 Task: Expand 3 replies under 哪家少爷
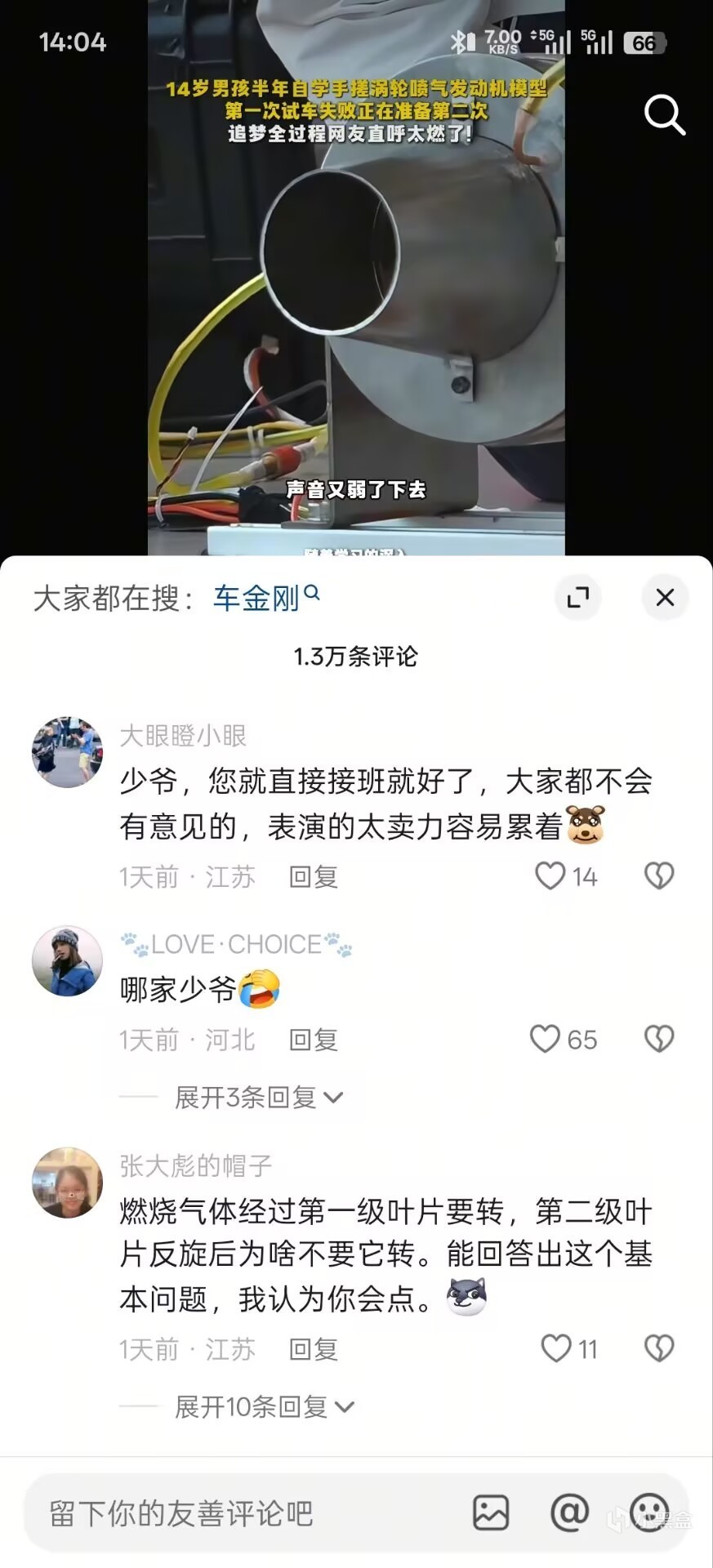pos(258,1097)
